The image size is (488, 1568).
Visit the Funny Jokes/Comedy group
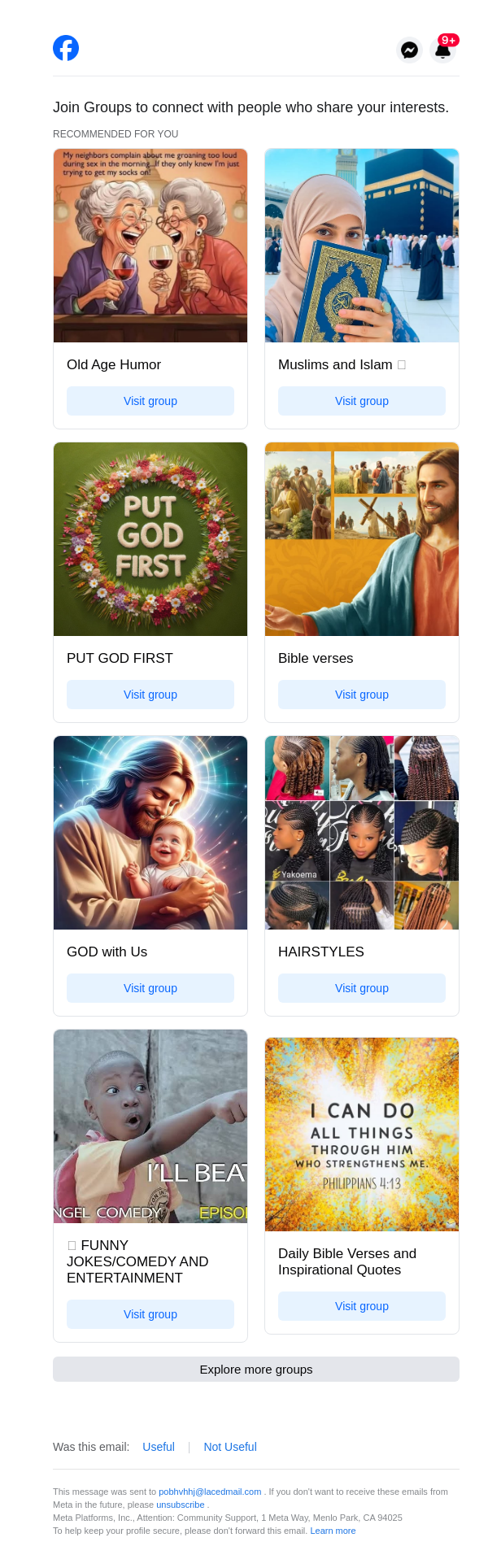150,1314
